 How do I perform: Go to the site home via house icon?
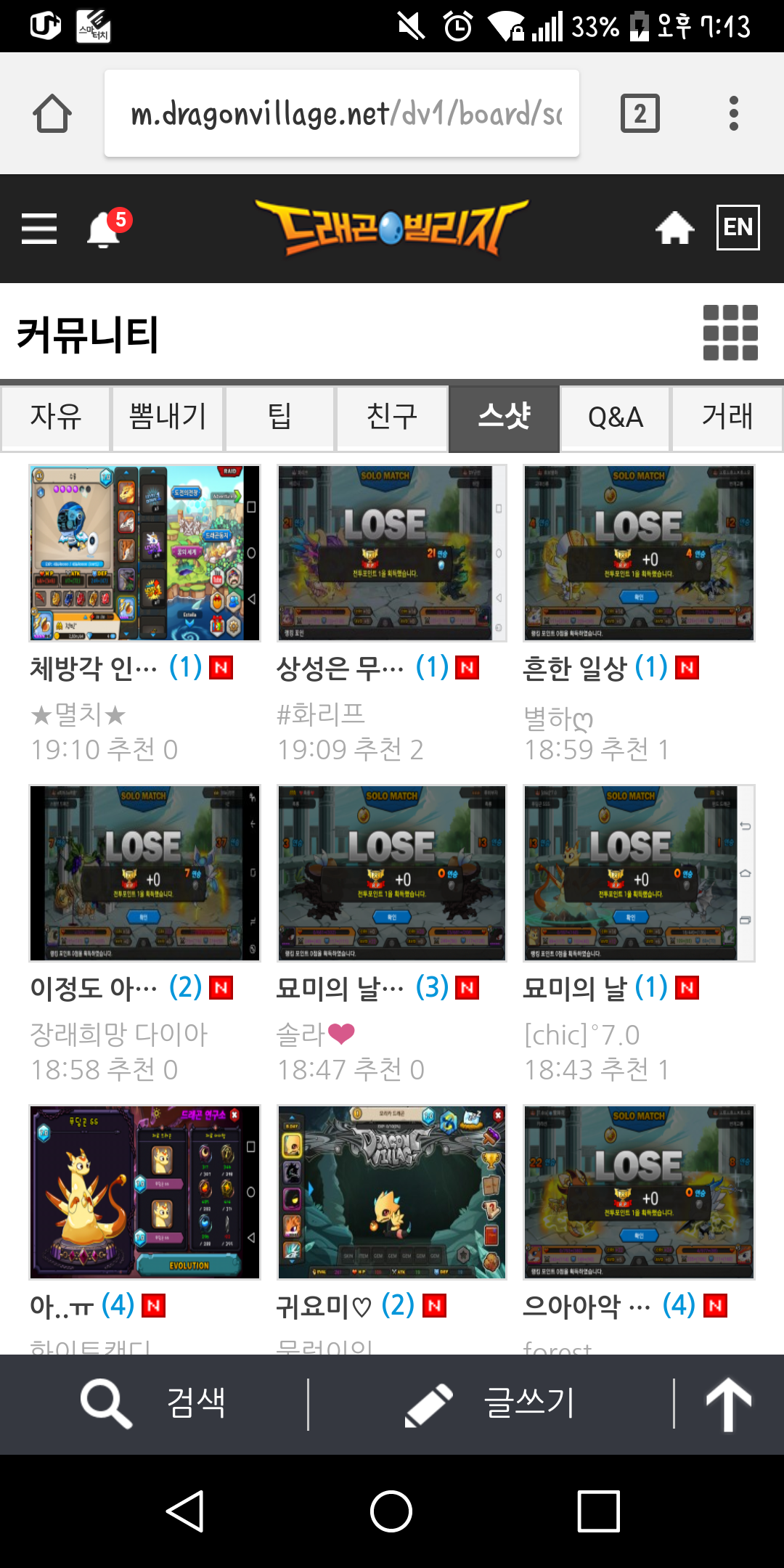click(x=674, y=228)
